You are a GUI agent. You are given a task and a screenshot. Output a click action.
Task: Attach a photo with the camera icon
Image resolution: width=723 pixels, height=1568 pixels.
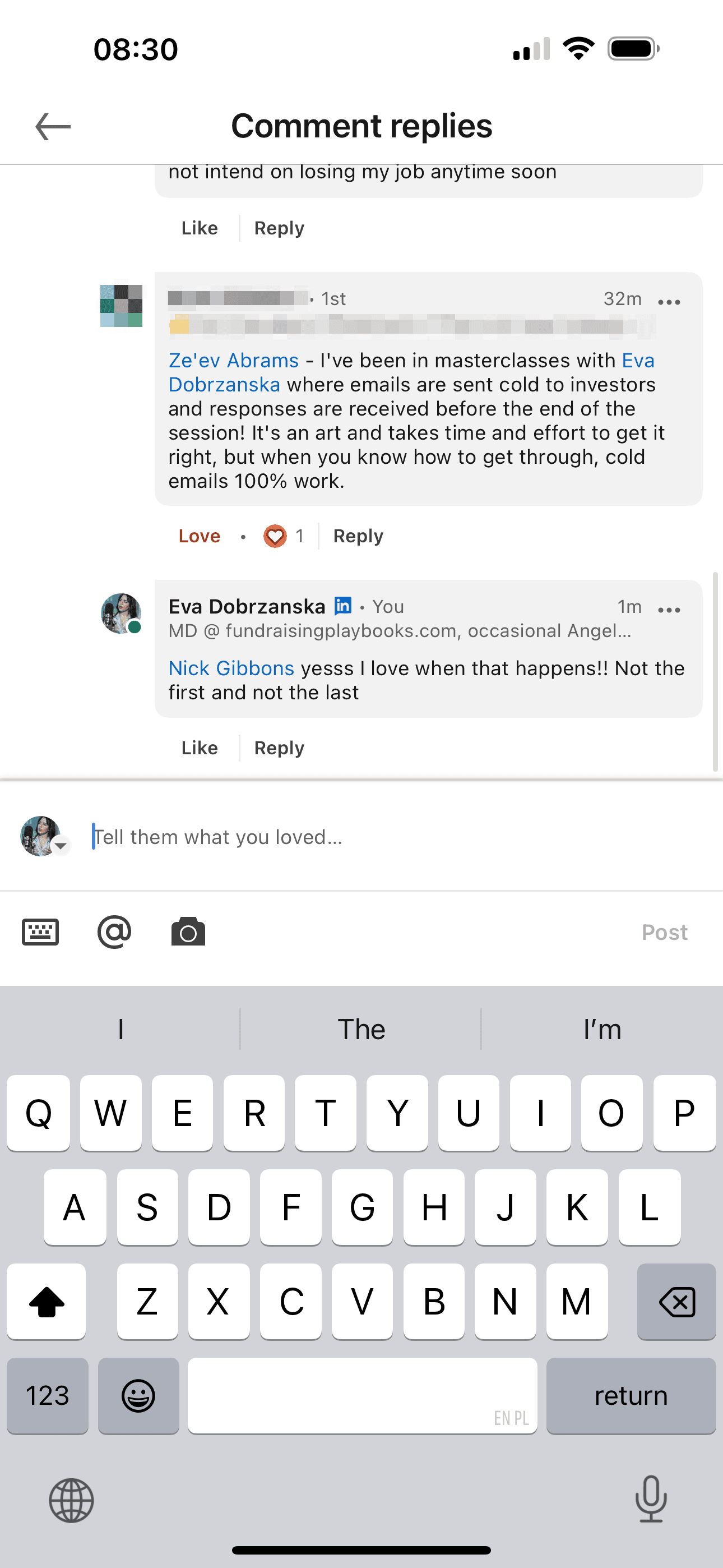pyautogui.click(x=187, y=931)
